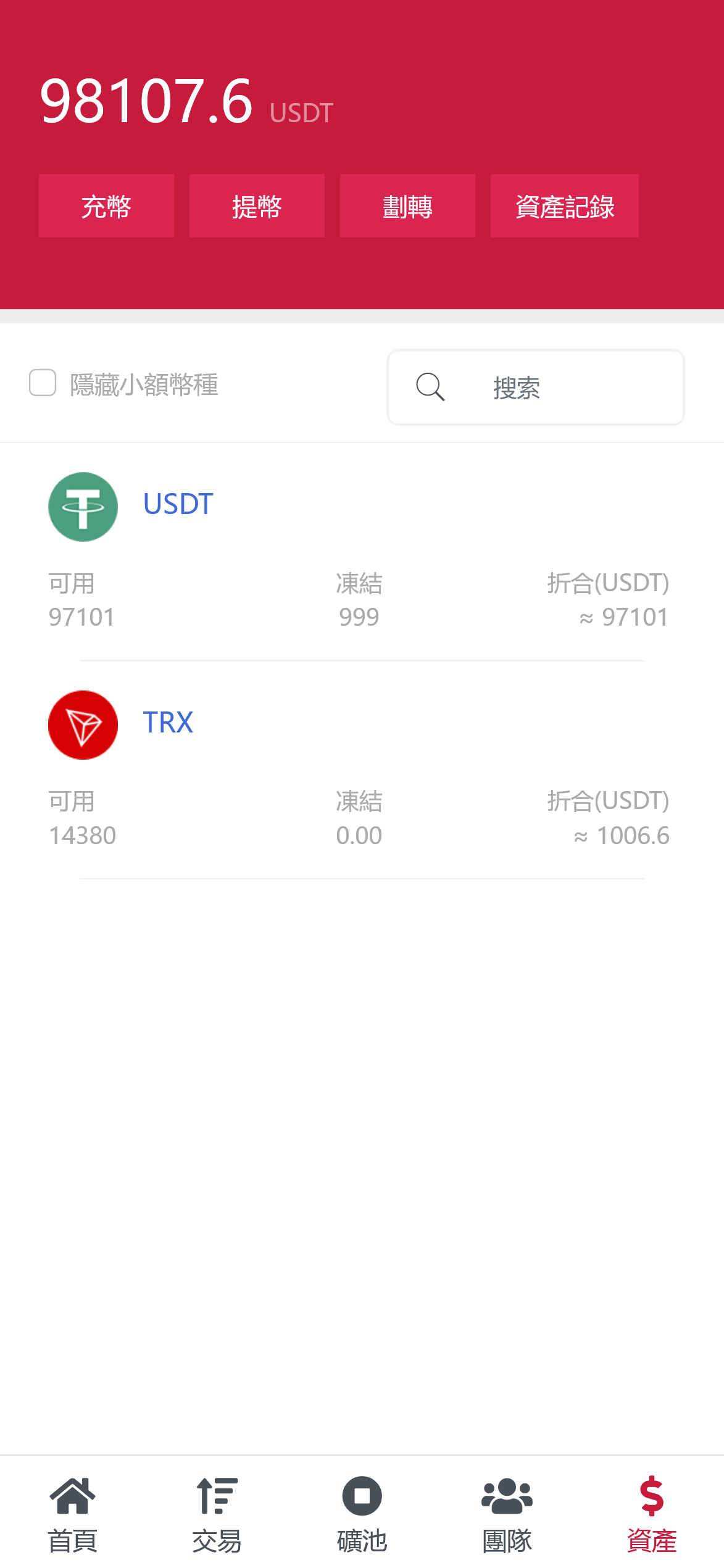This screenshot has width=724, height=1568.
Task: Open the 提幣 withdraw button
Action: pos(257,206)
